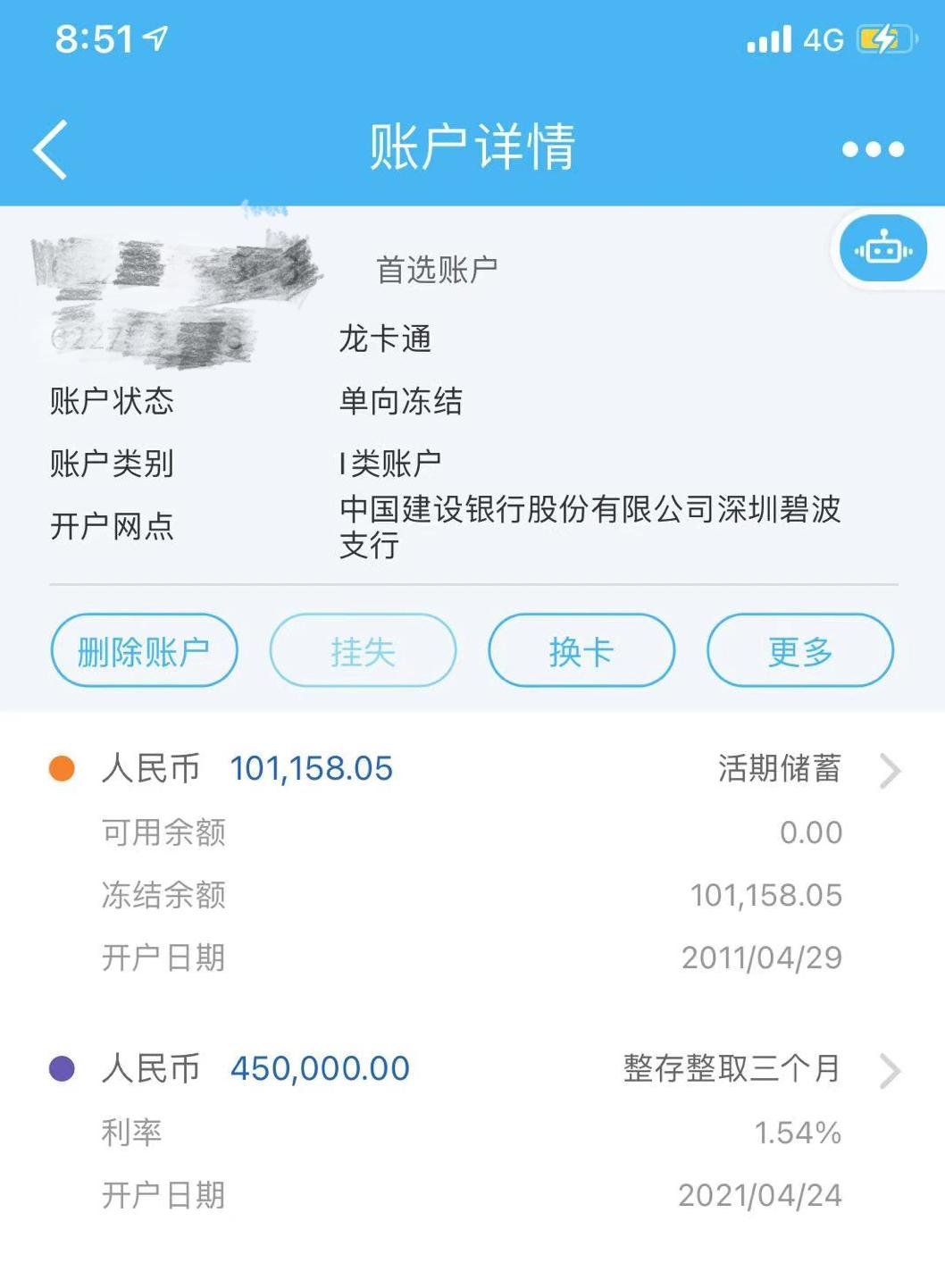This screenshot has width=945, height=1288.
Task: Open 整存整取三个月 deposit row
Action: click(x=473, y=1069)
